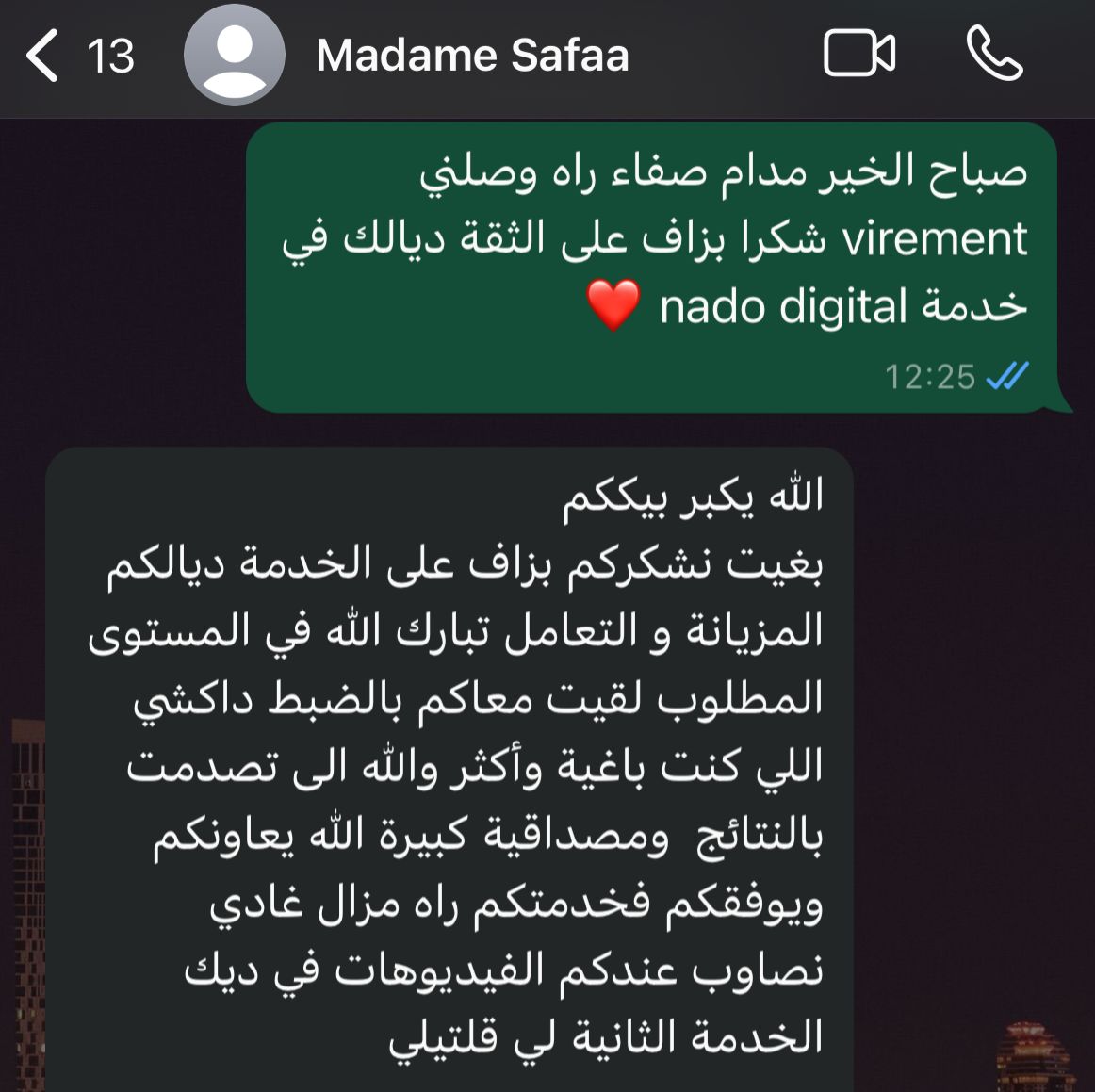Start a video call with Madame Safaa

click(858, 54)
